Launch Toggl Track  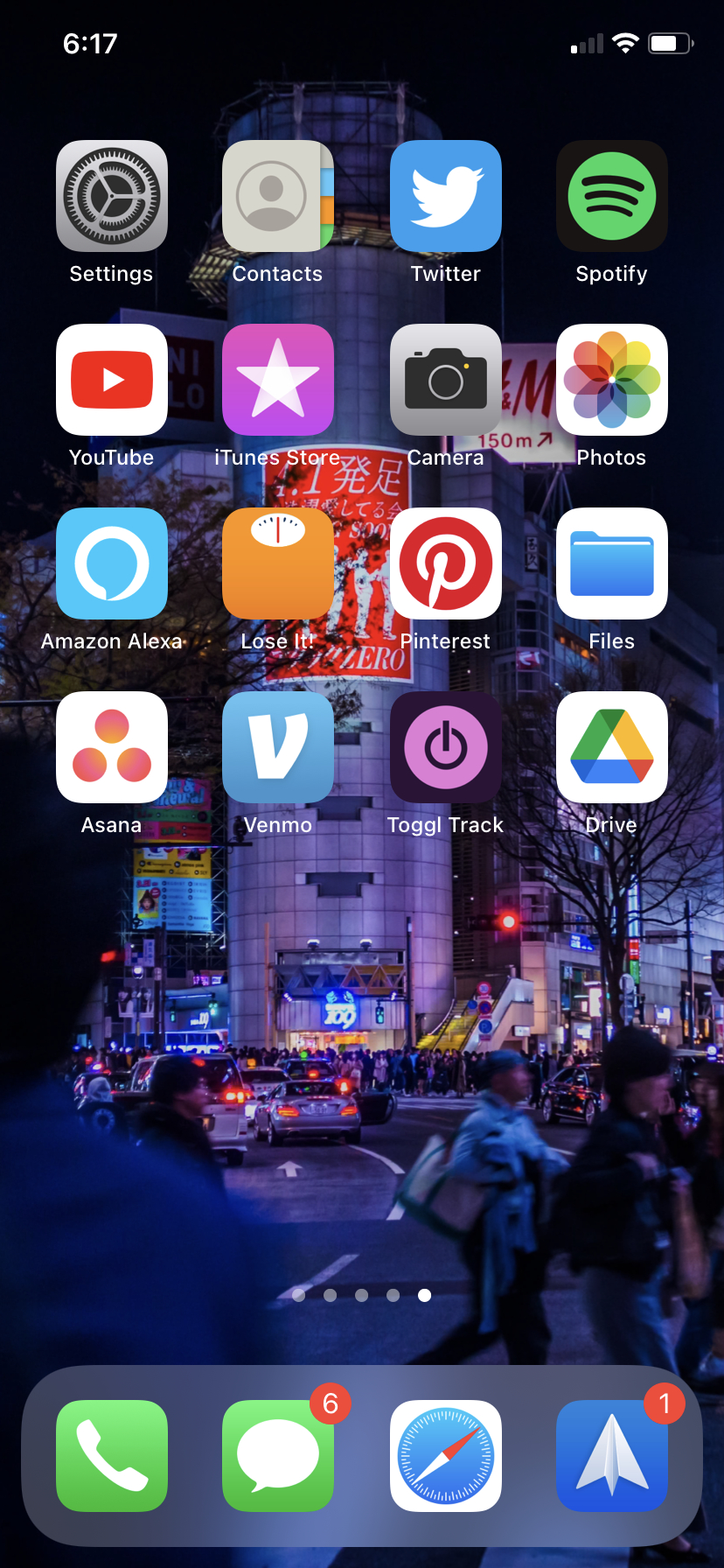[x=446, y=747]
